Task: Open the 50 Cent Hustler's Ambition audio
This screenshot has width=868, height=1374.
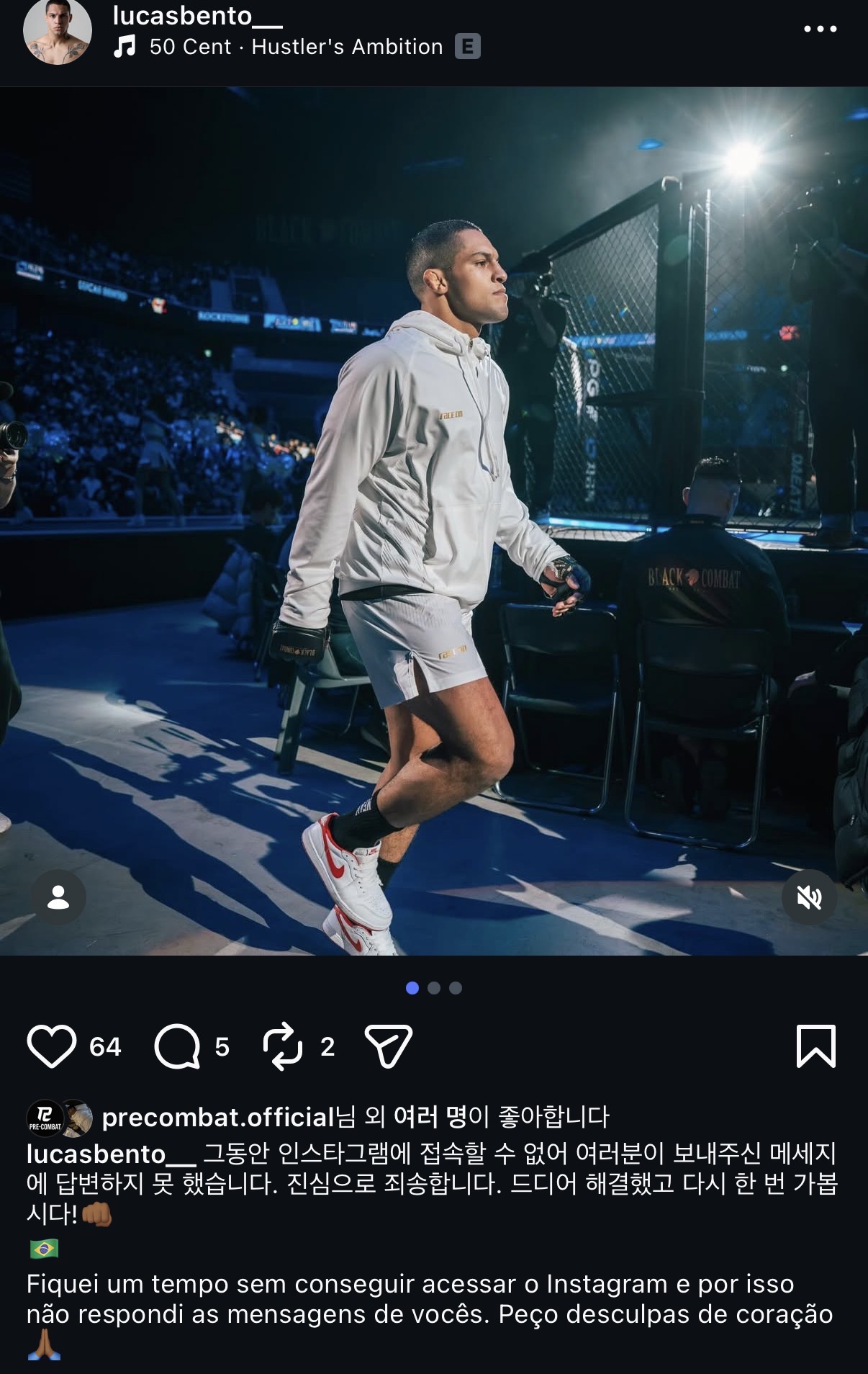Action: (x=296, y=47)
